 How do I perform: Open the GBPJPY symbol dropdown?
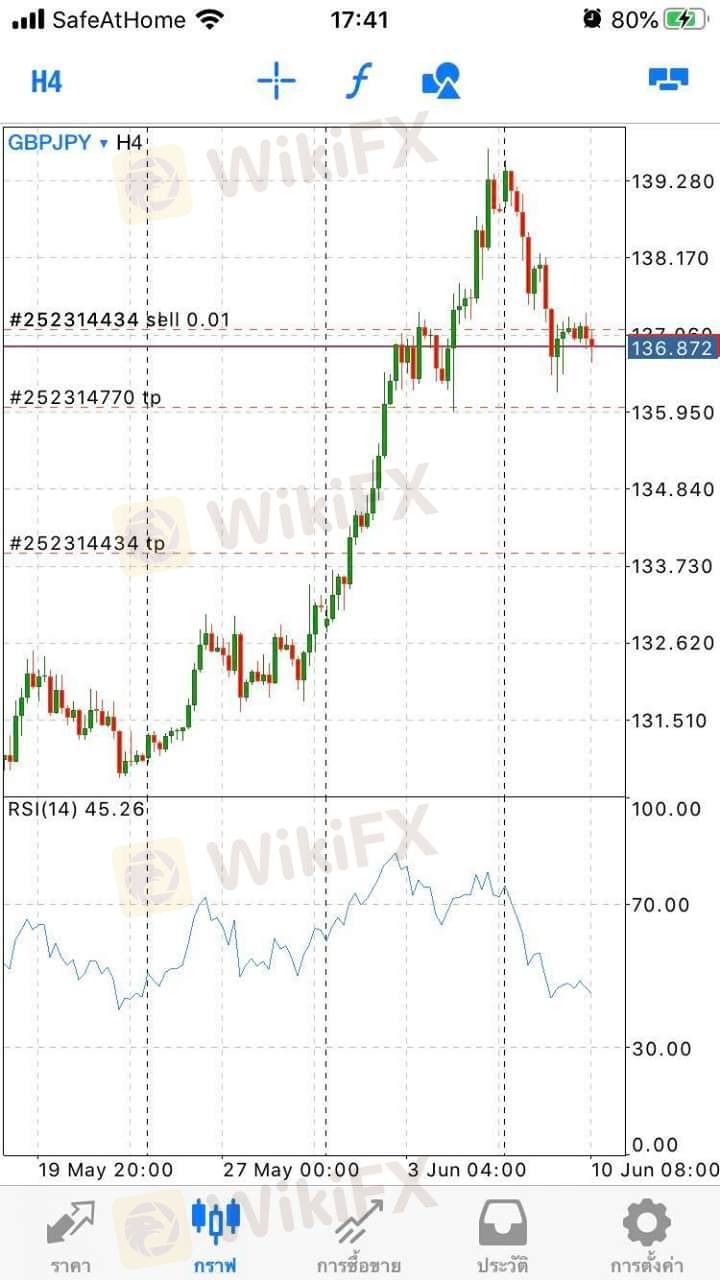click(x=58, y=143)
